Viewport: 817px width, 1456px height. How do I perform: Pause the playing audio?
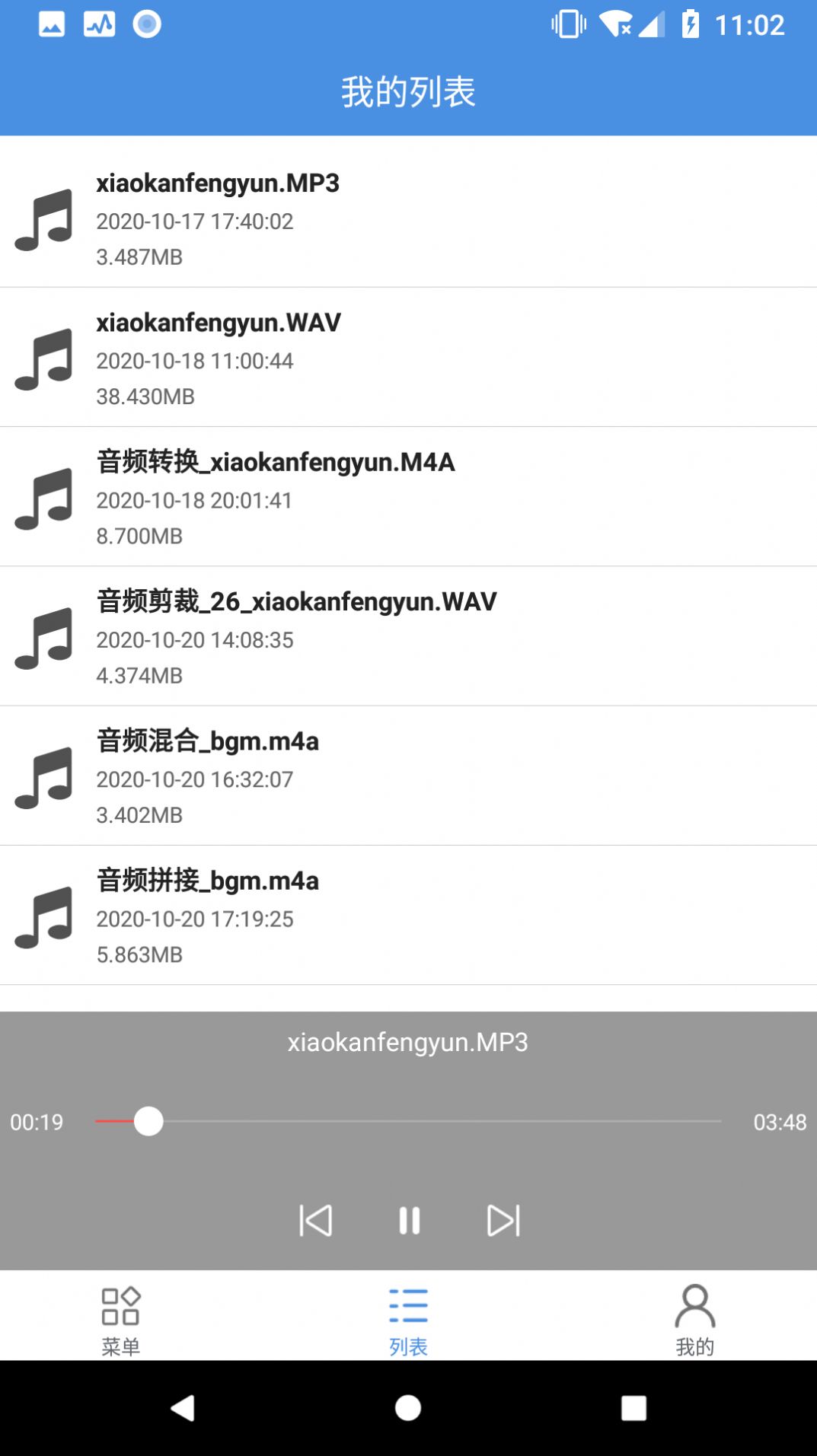409,1220
